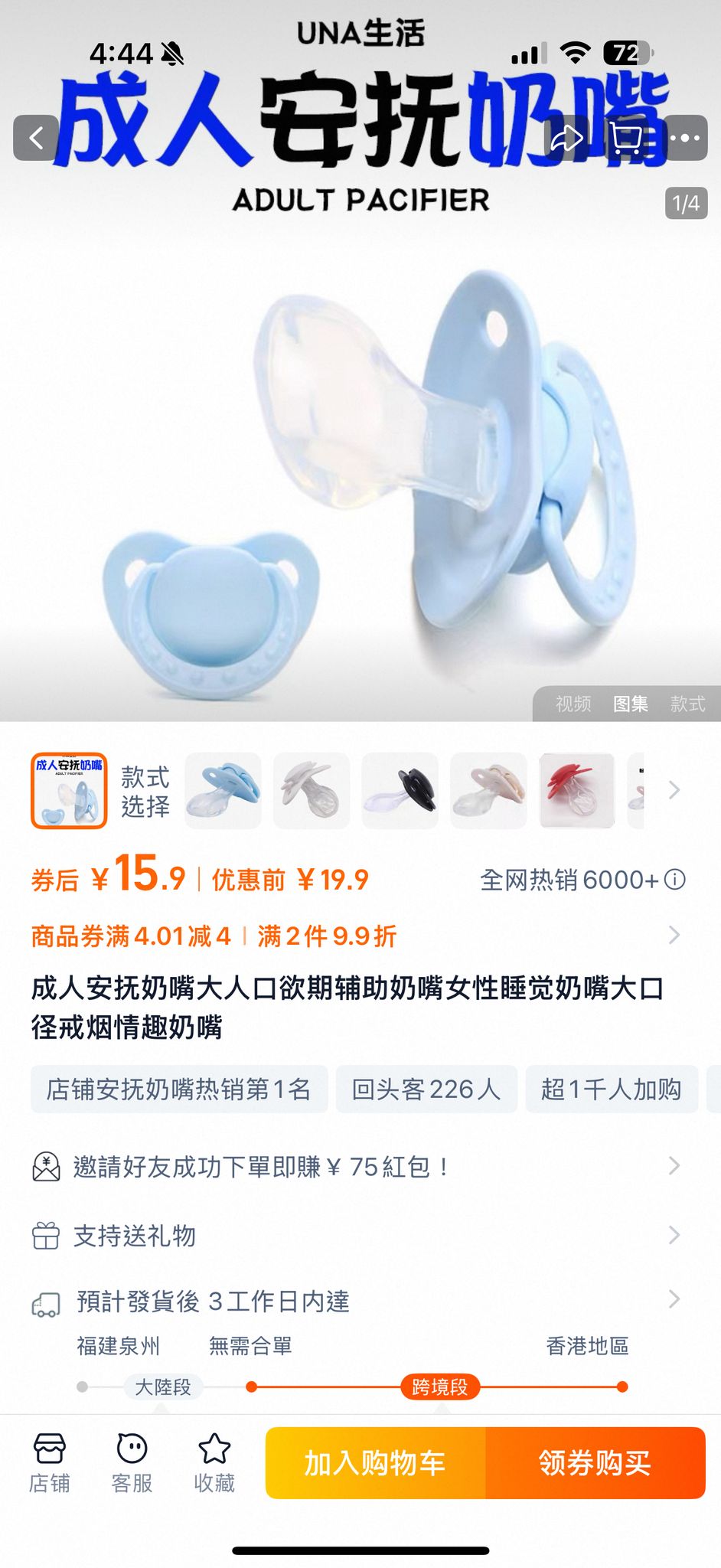This screenshot has width=721, height=1568.
Task: Expand the style list chevron
Action: point(674,790)
